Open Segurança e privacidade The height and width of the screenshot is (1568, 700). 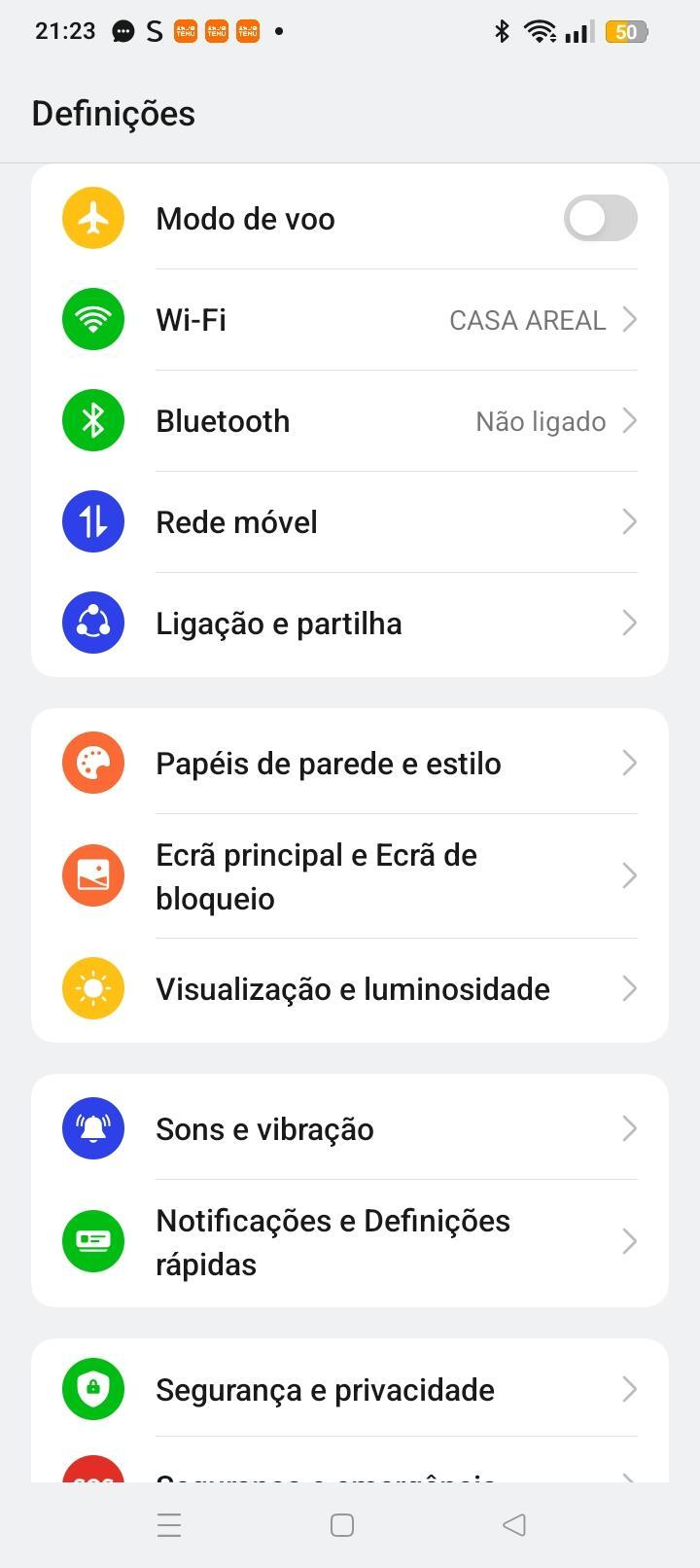(350, 1390)
